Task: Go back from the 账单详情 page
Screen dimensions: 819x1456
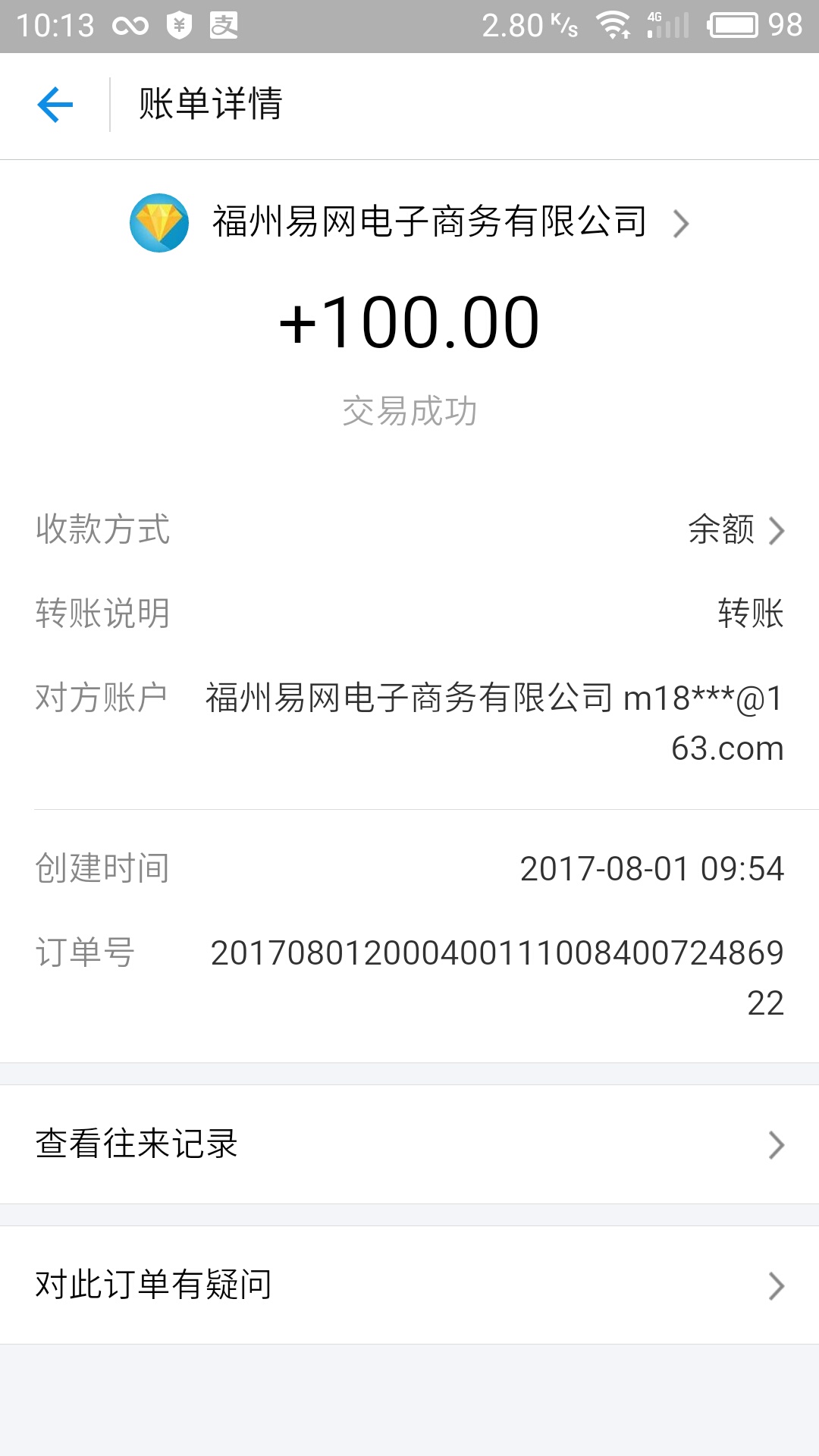Action: [x=55, y=105]
